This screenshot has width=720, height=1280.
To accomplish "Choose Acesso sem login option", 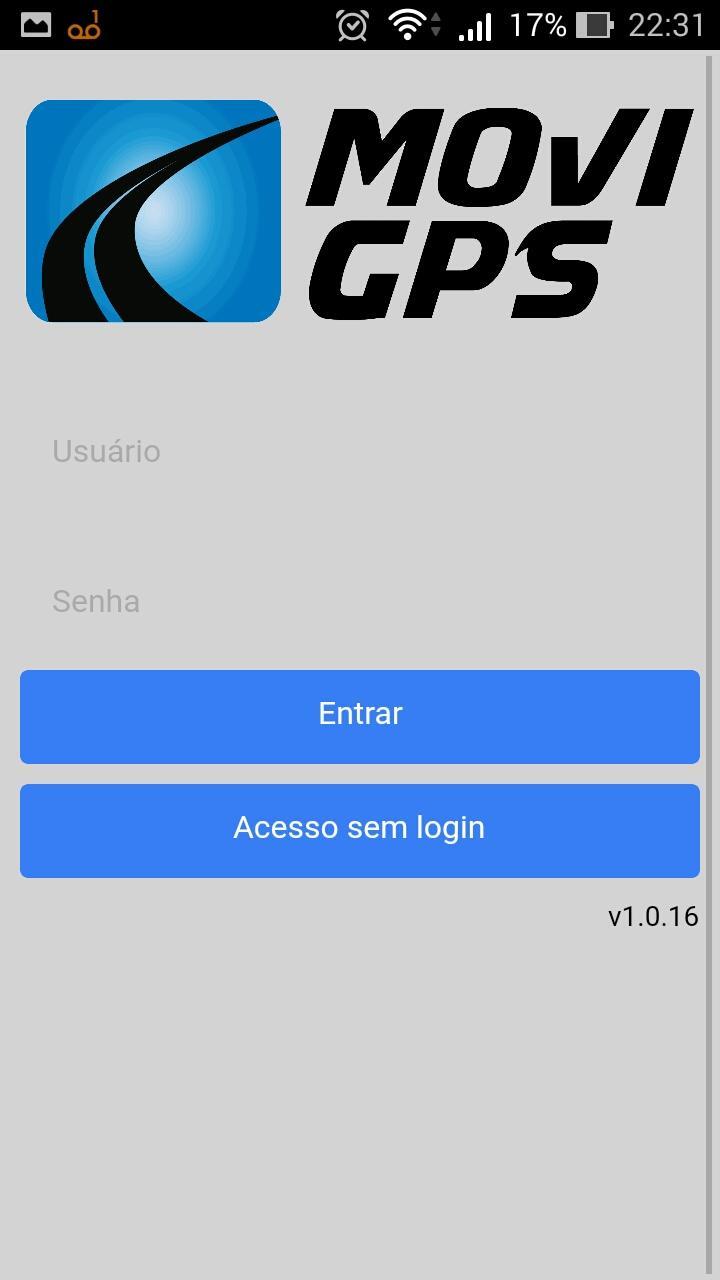I will (x=359, y=828).
